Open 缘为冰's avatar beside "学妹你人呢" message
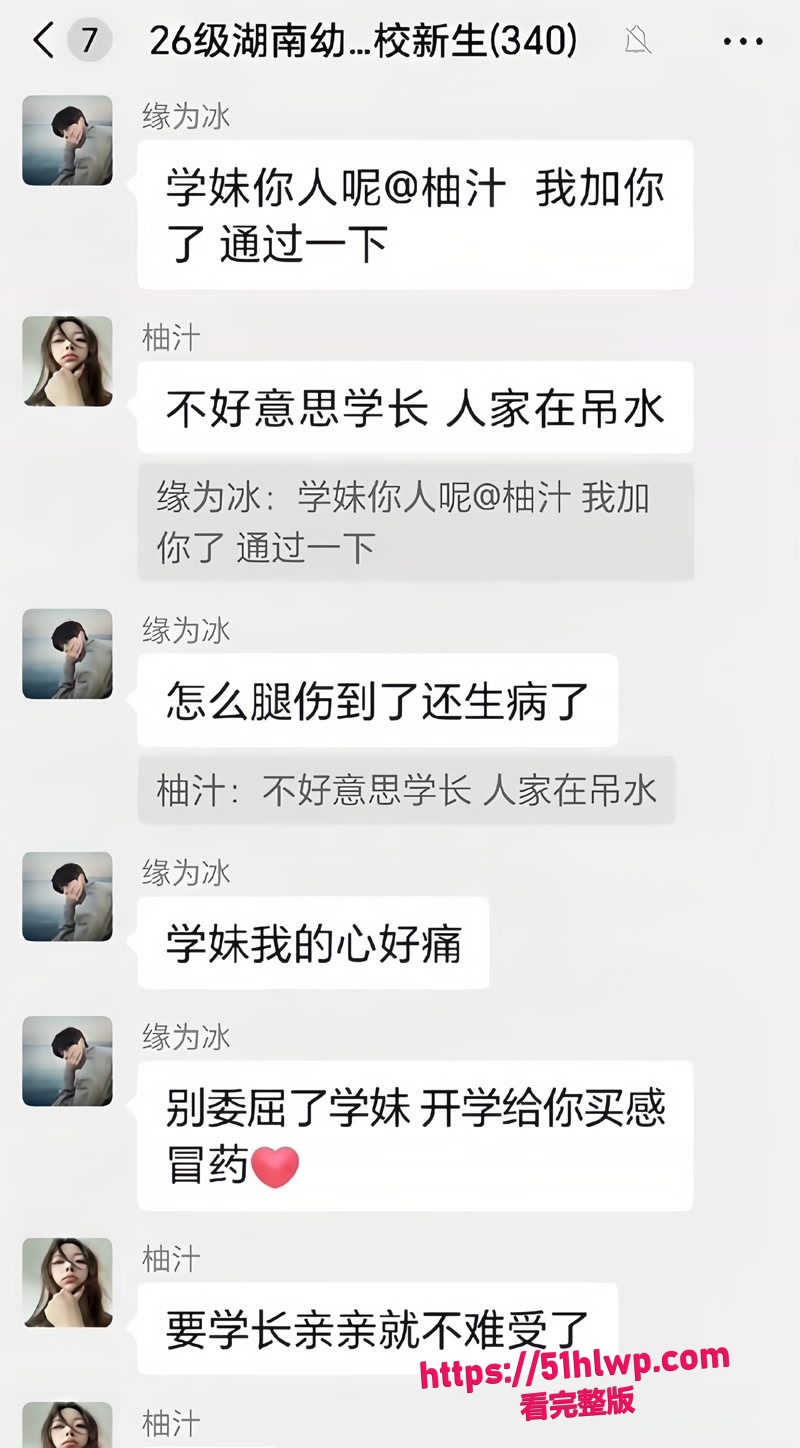Screen dimensions: 800x1448 tap(67, 140)
